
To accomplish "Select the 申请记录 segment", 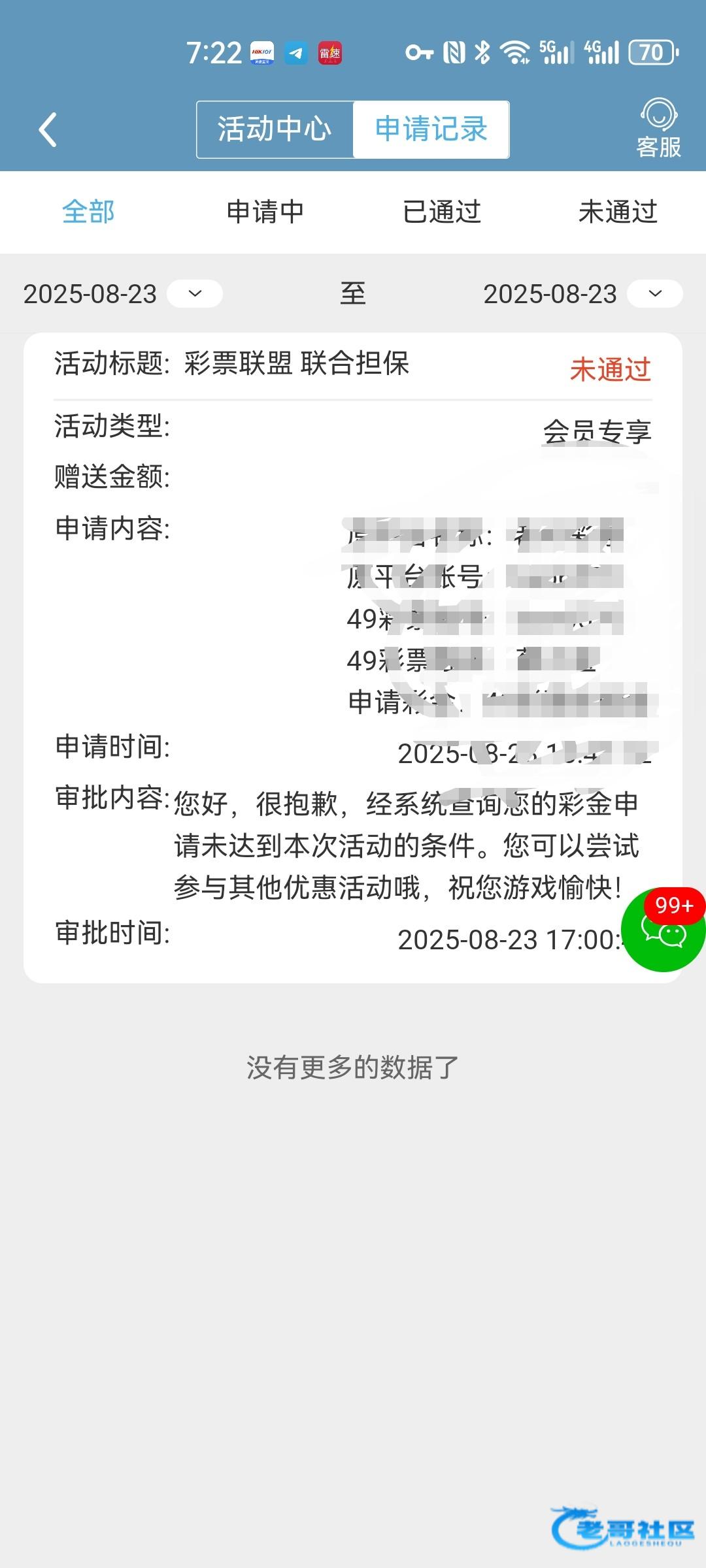I will point(431,129).
